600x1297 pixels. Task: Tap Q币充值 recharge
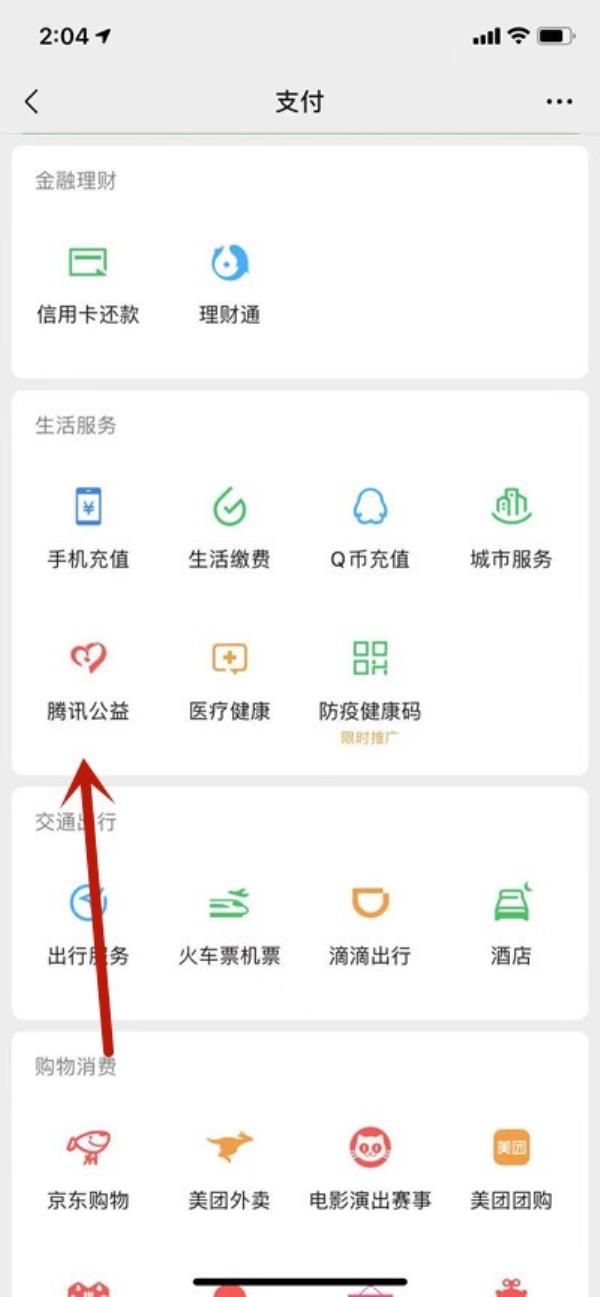[370, 529]
